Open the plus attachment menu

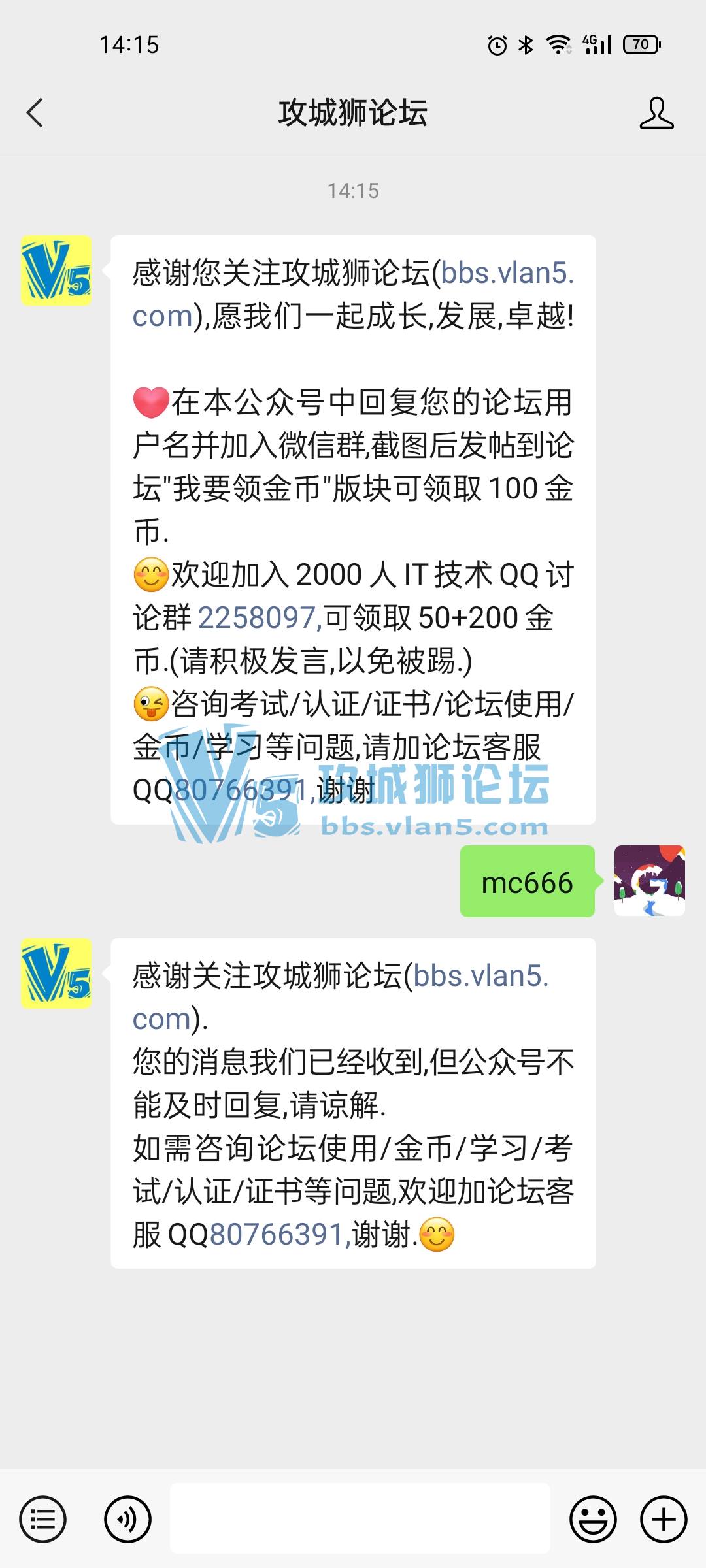tap(664, 1519)
